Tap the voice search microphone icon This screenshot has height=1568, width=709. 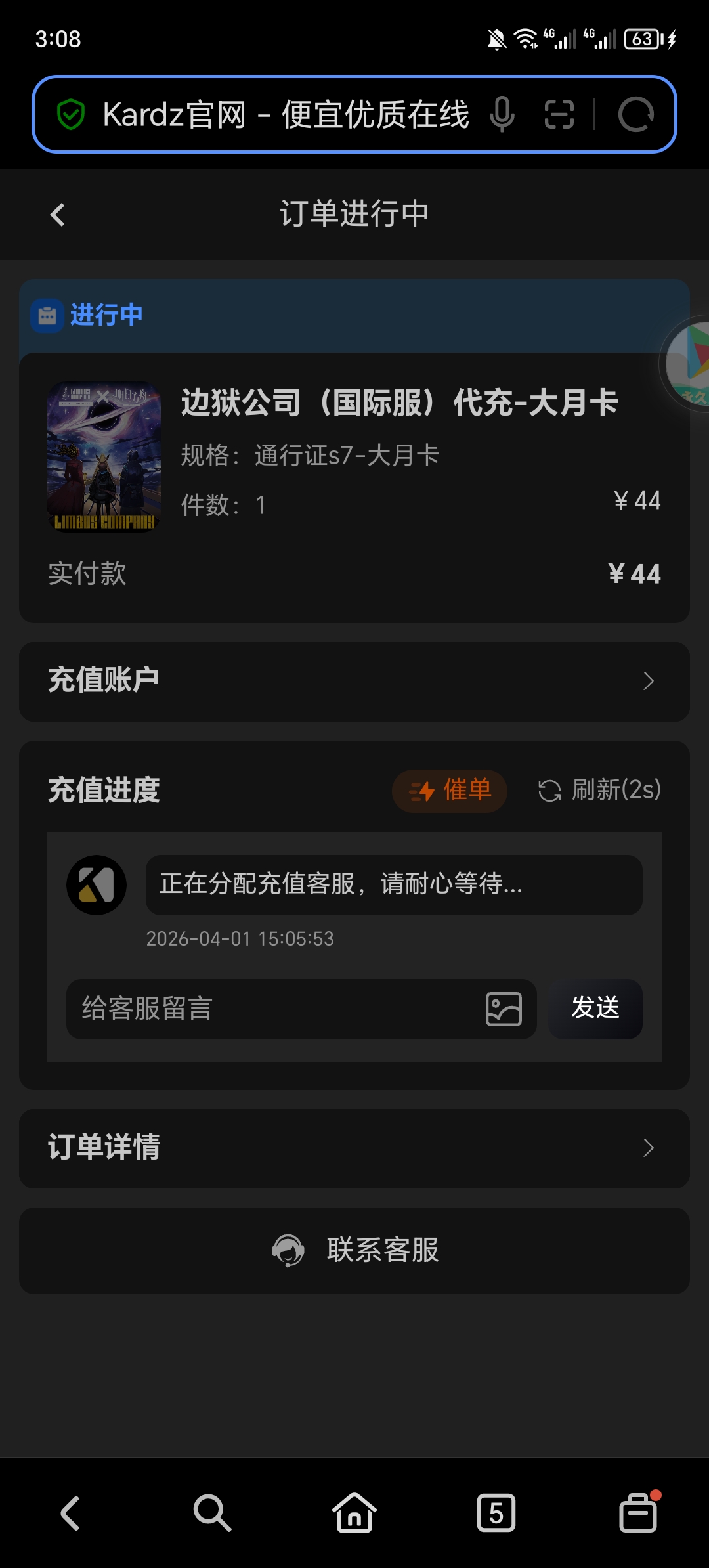pyautogui.click(x=502, y=114)
